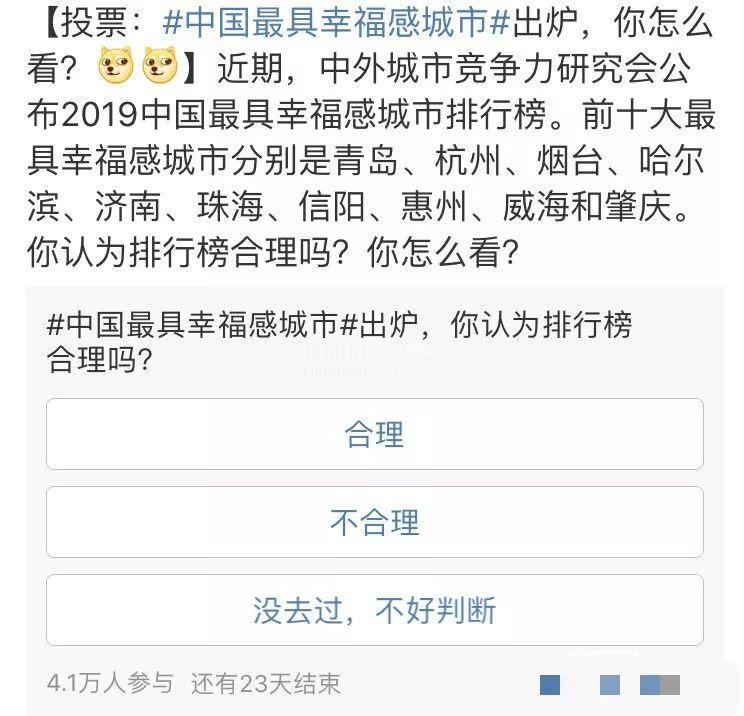Screen dimensions: 744x716
Task: Vote for the 合理 option
Action: [374, 434]
